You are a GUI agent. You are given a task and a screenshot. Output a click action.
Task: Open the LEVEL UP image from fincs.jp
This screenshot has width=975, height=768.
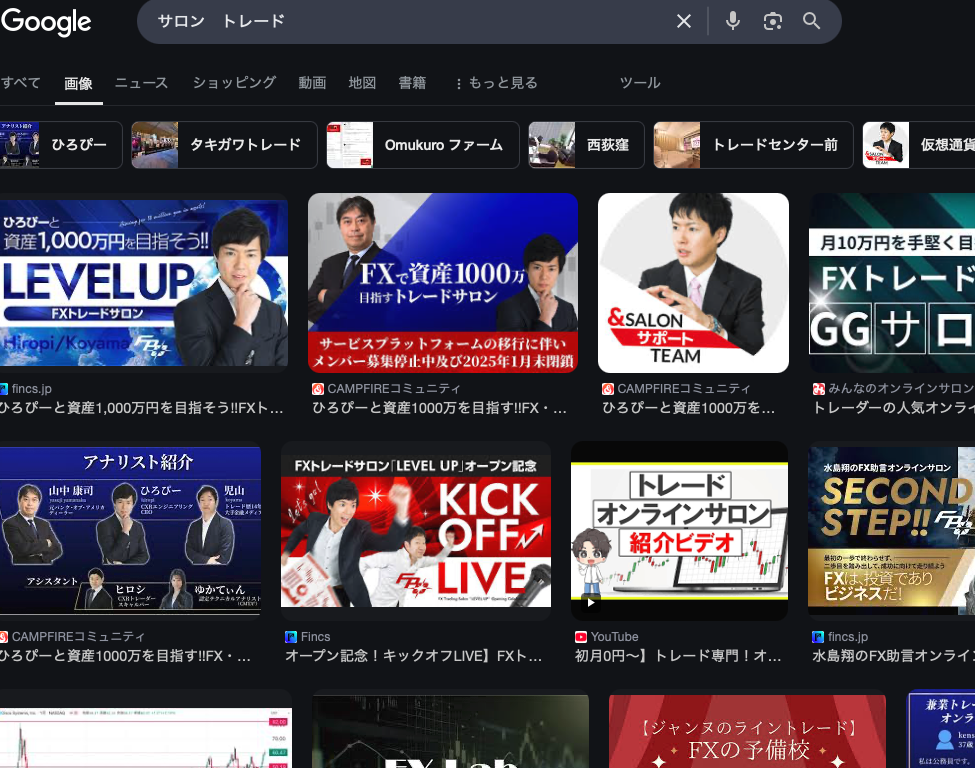pyautogui.click(x=143, y=283)
